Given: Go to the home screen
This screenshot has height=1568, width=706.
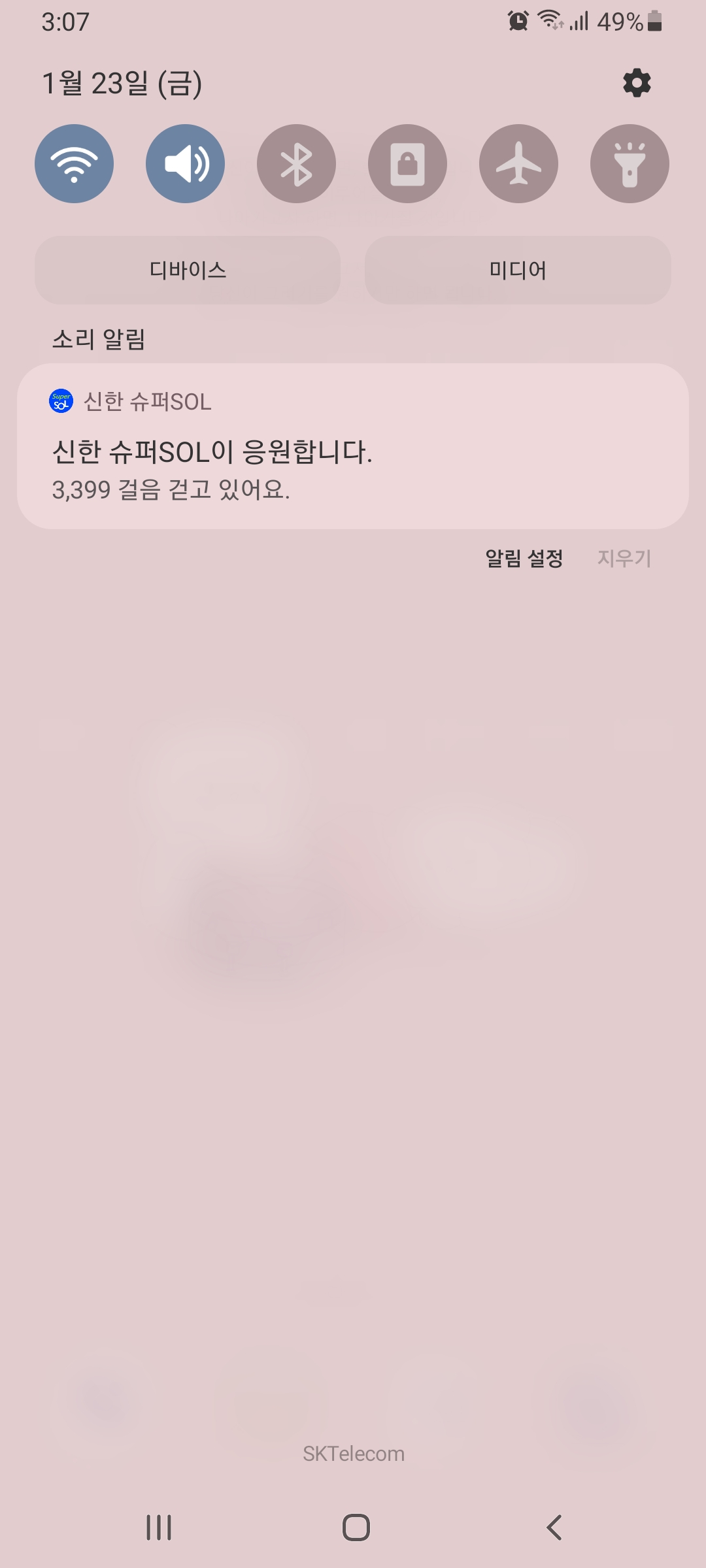Looking at the screenshot, I should click(356, 1527).
